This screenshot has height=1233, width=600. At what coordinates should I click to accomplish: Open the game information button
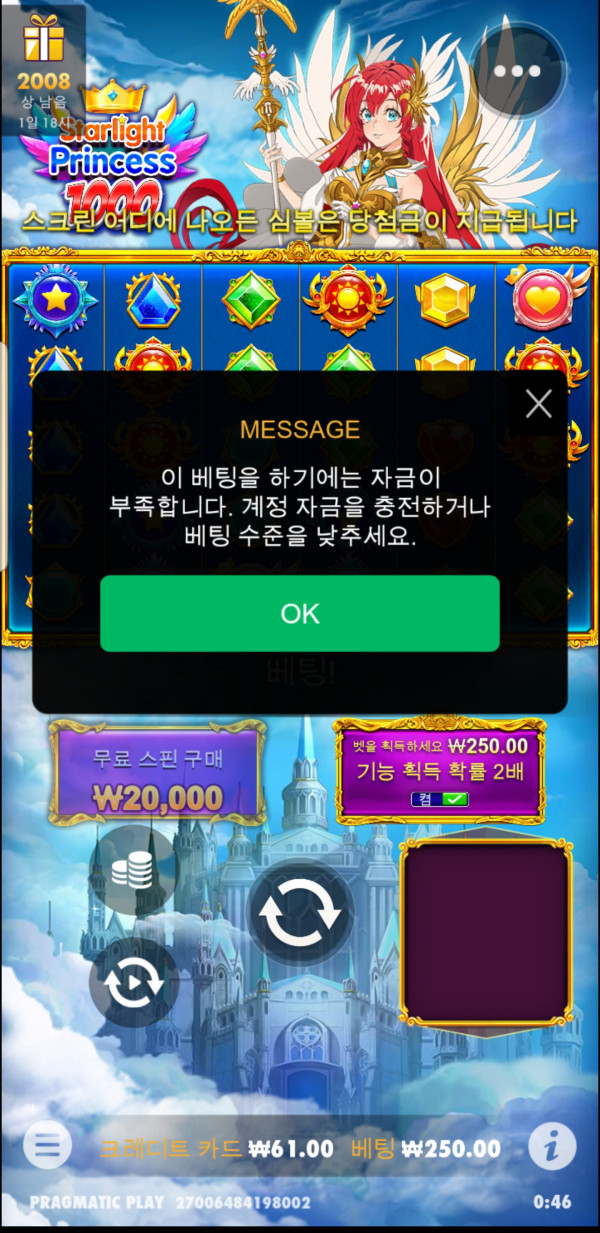point(552,1147)
